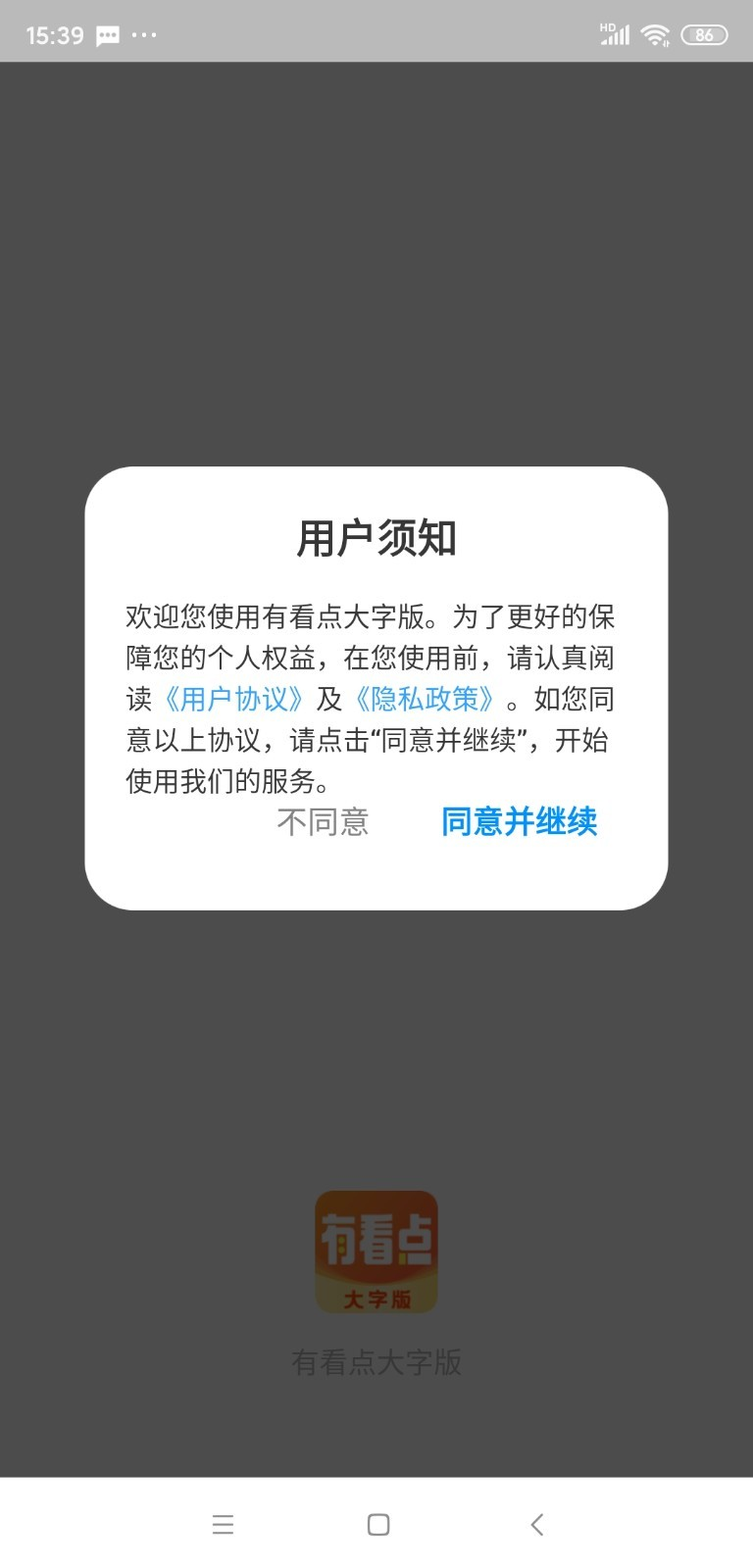Tap the 不同意 button
This screenshot has width=753, height=1568.
pos(323,823)
